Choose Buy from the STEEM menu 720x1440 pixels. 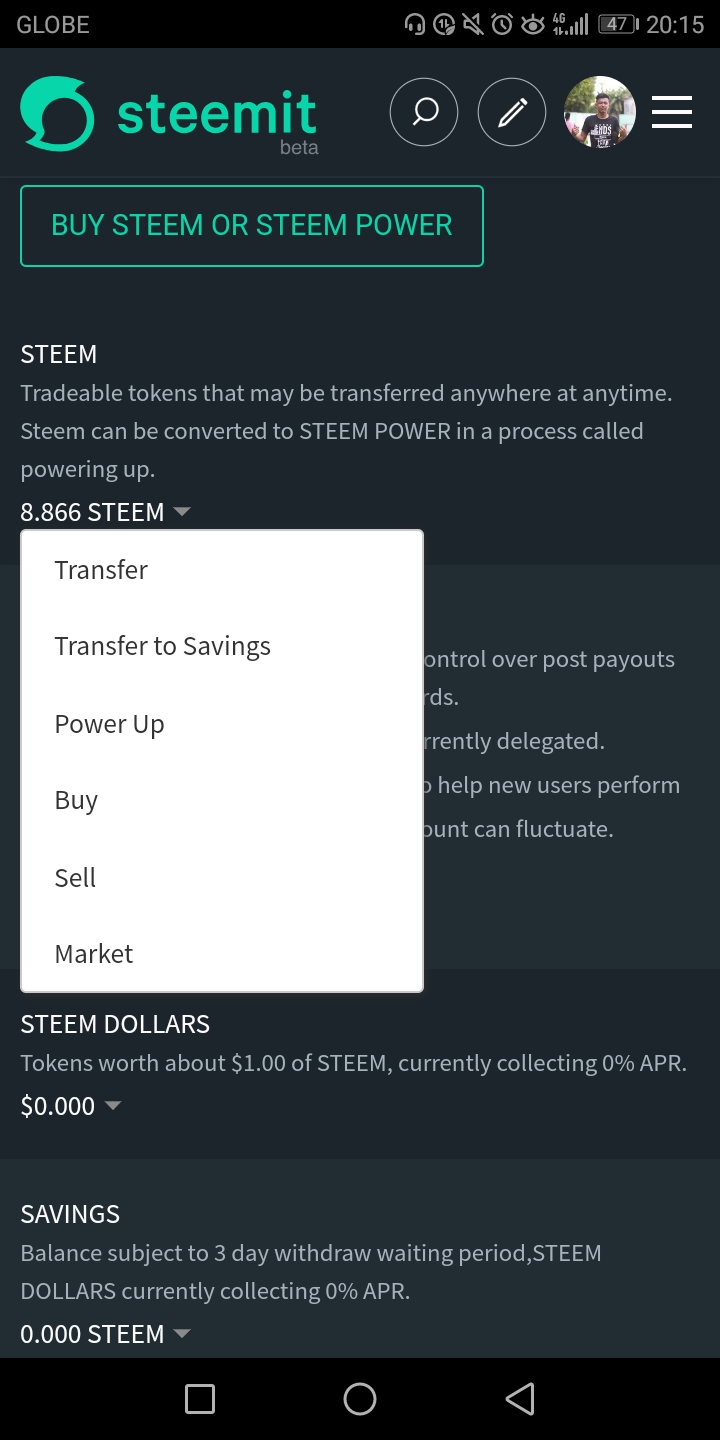point(222,801)
